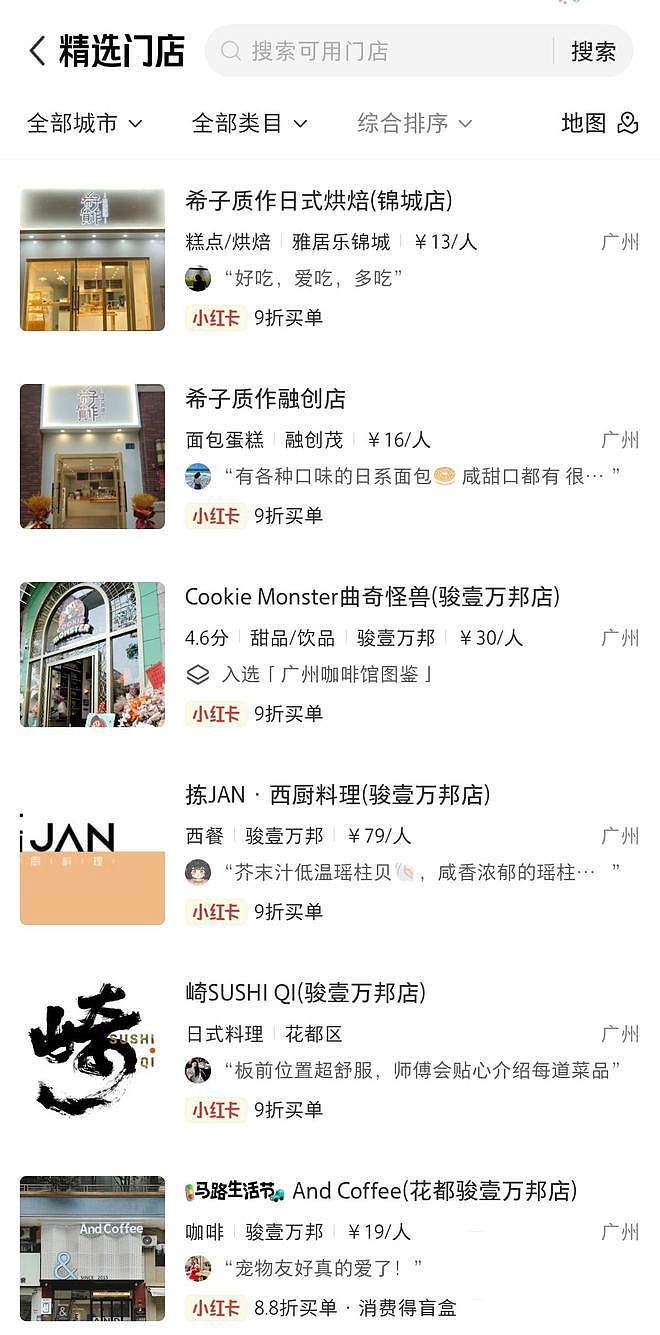This screenshot has width=660, height=1335.
Task: Open 希子质作日式烘焙(锦城店) store
Action: click(319, 201)
